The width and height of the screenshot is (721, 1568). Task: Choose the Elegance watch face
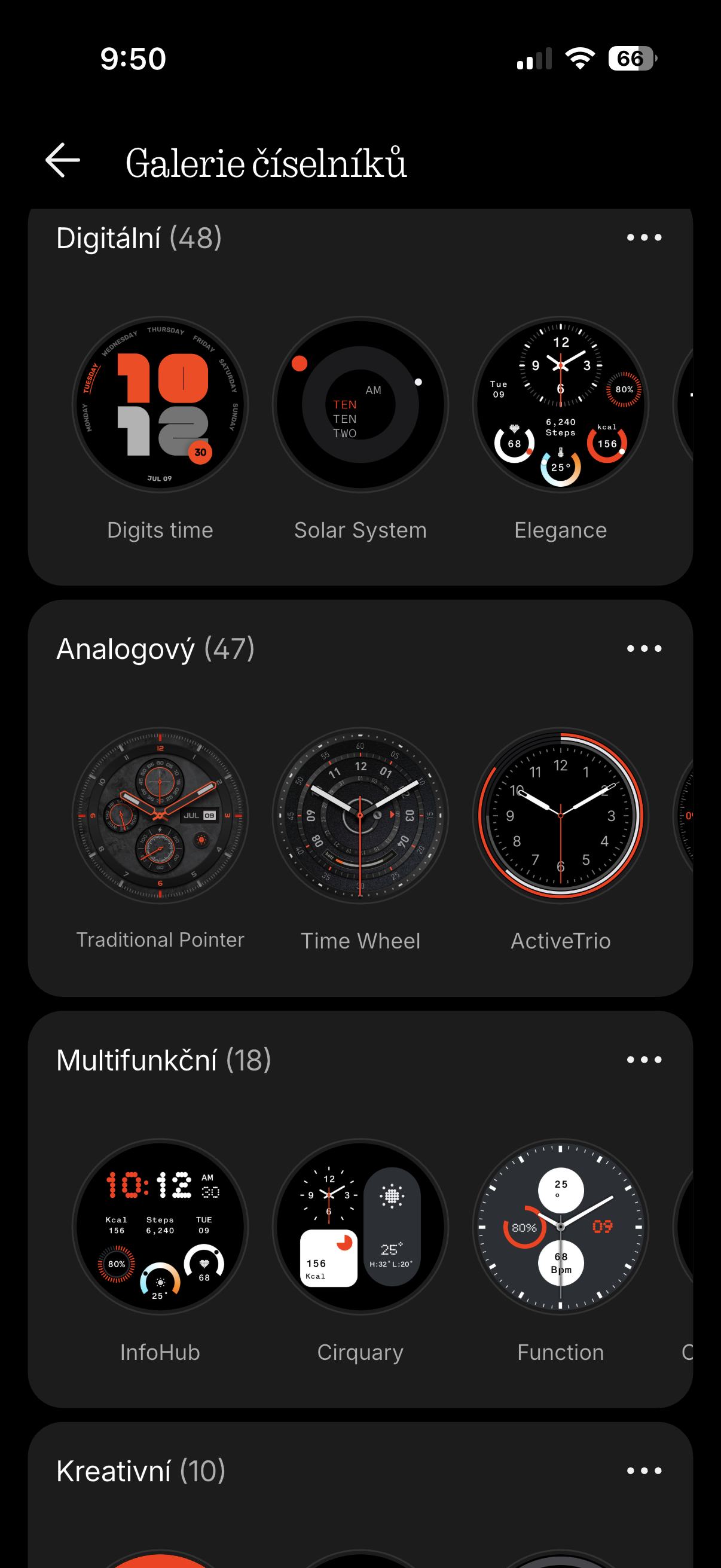[560, 405]
